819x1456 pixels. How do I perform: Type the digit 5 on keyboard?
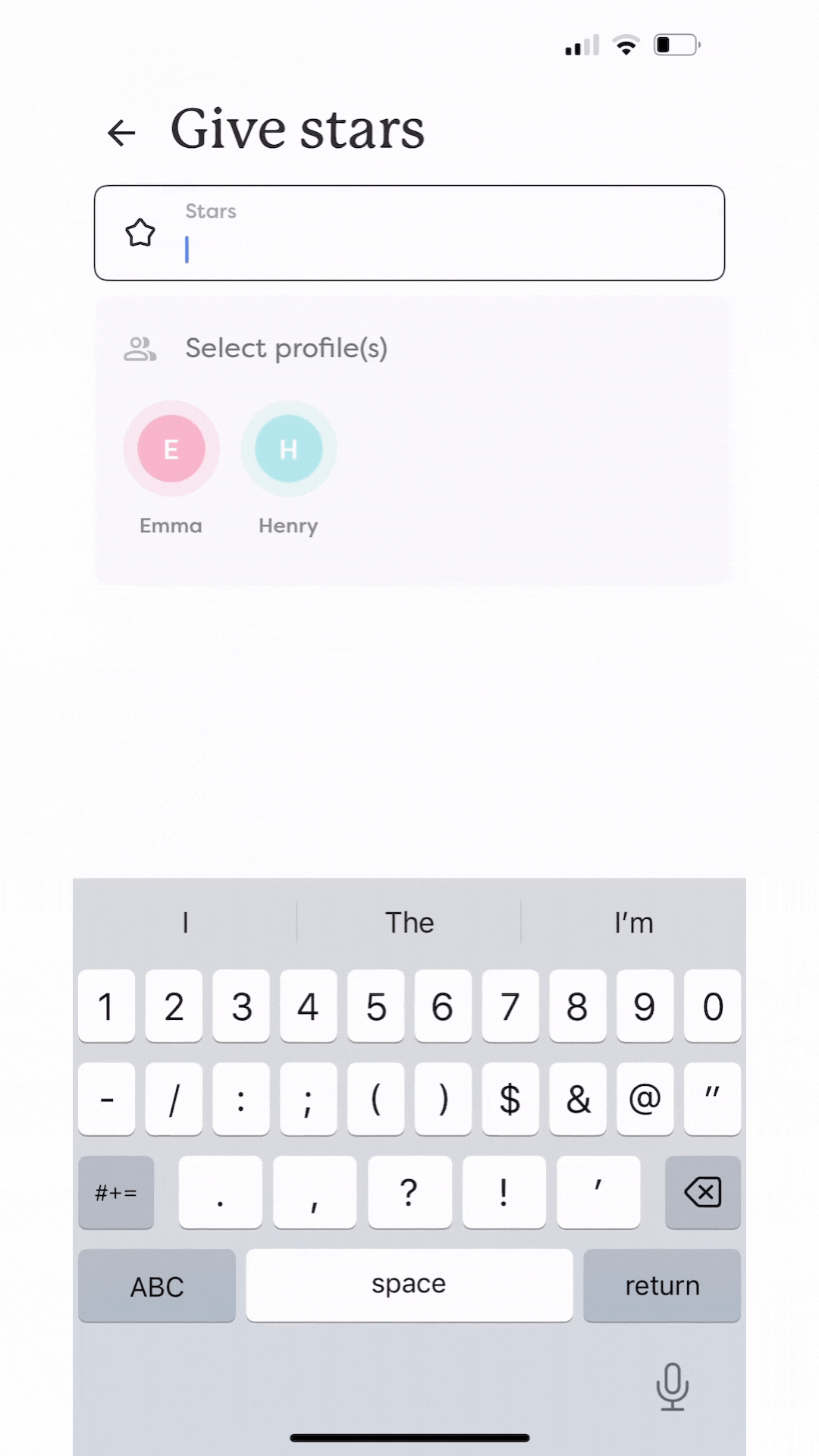[376, 1006]
